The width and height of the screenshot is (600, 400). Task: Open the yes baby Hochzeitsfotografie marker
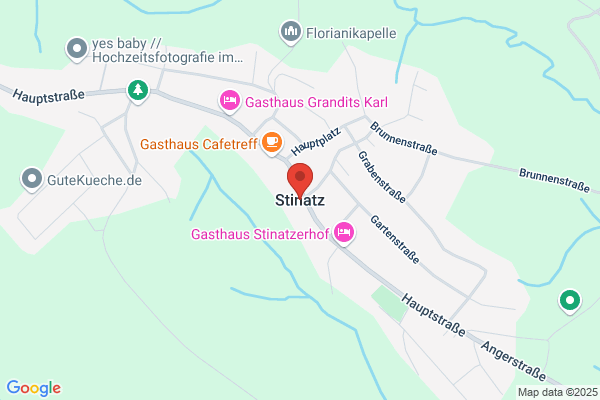(x=77, y=50)
